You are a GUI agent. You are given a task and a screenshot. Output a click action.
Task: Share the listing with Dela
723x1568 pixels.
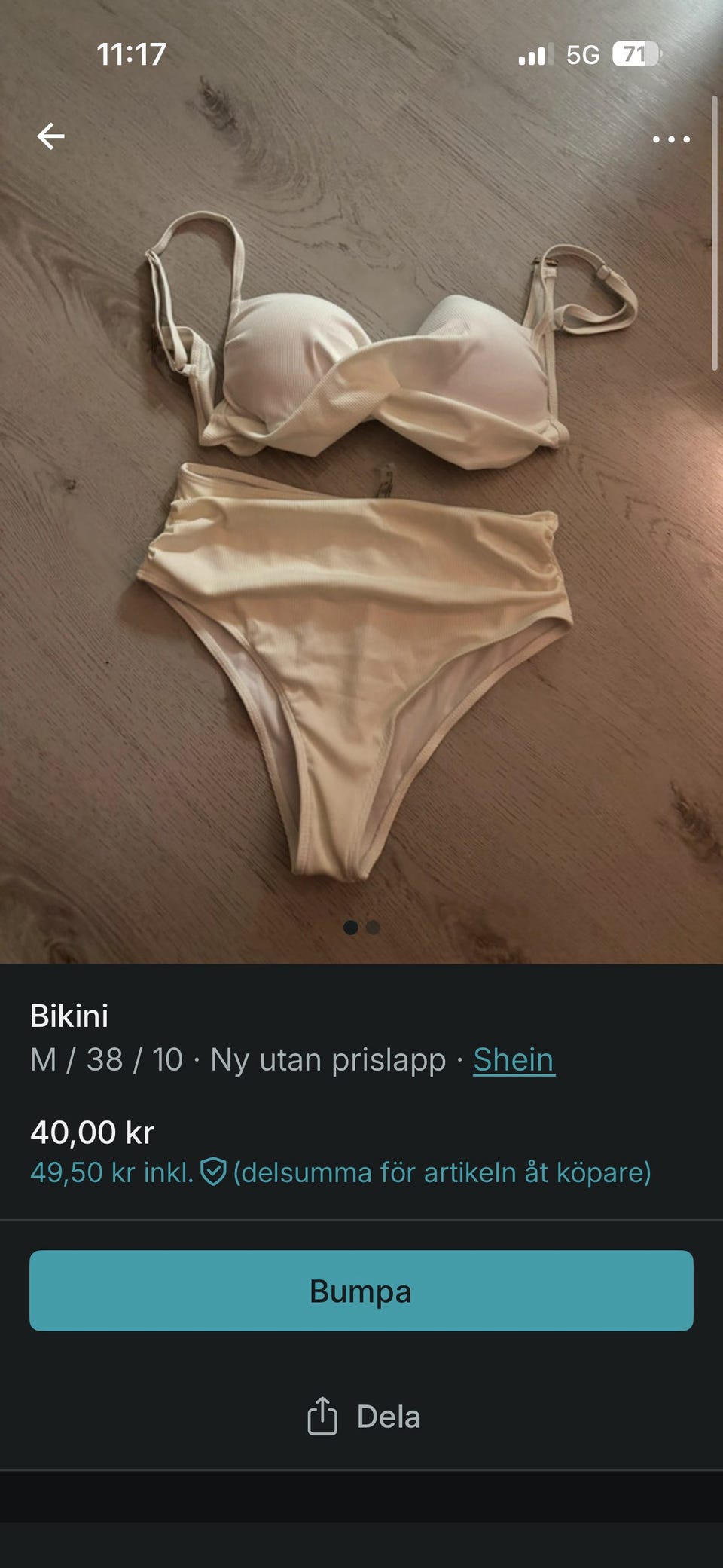click(363, 1417)
